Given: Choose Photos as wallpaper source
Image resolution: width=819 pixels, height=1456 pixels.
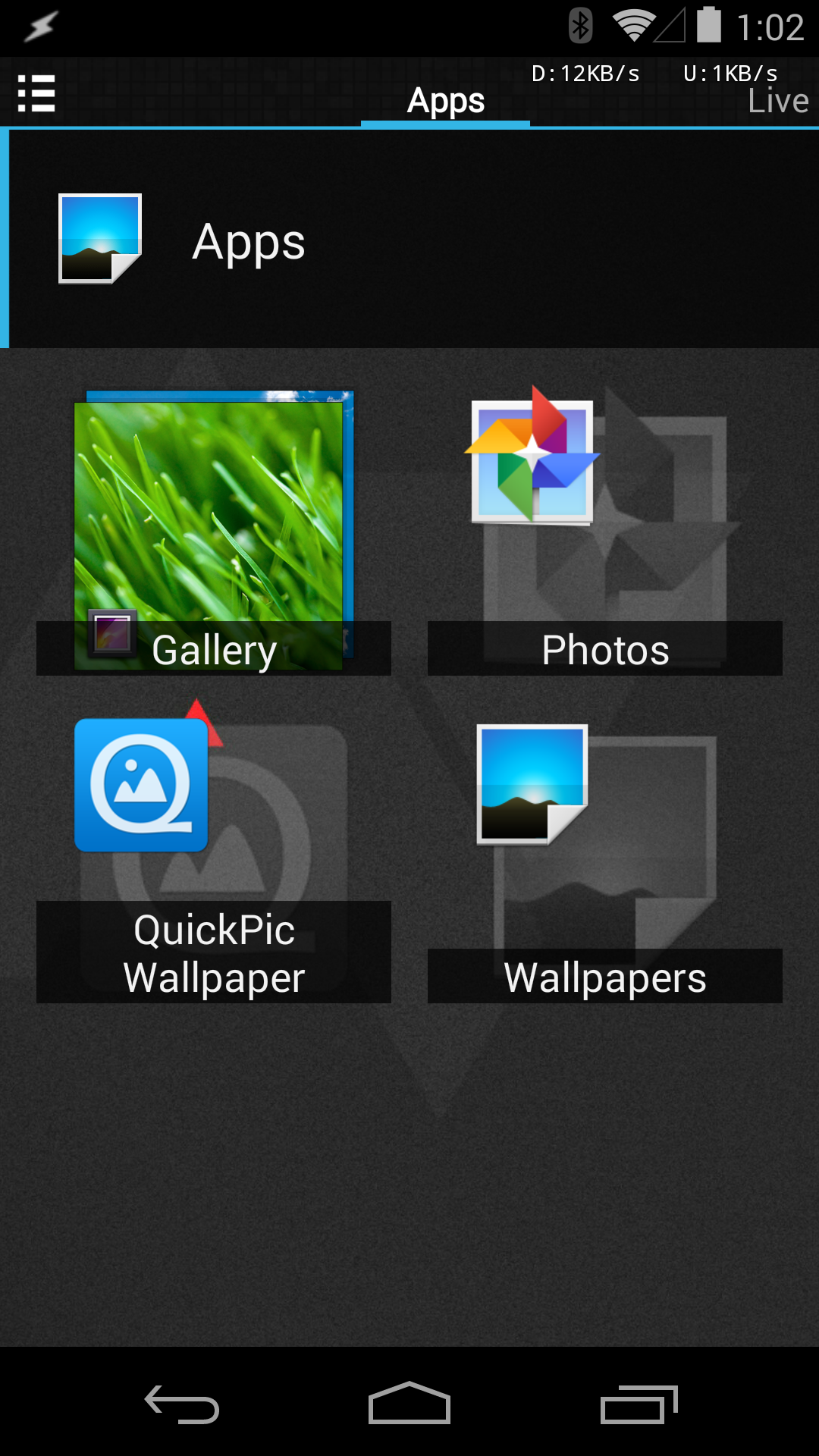Looking at the screenshot, I should click(x=604, y=532).
